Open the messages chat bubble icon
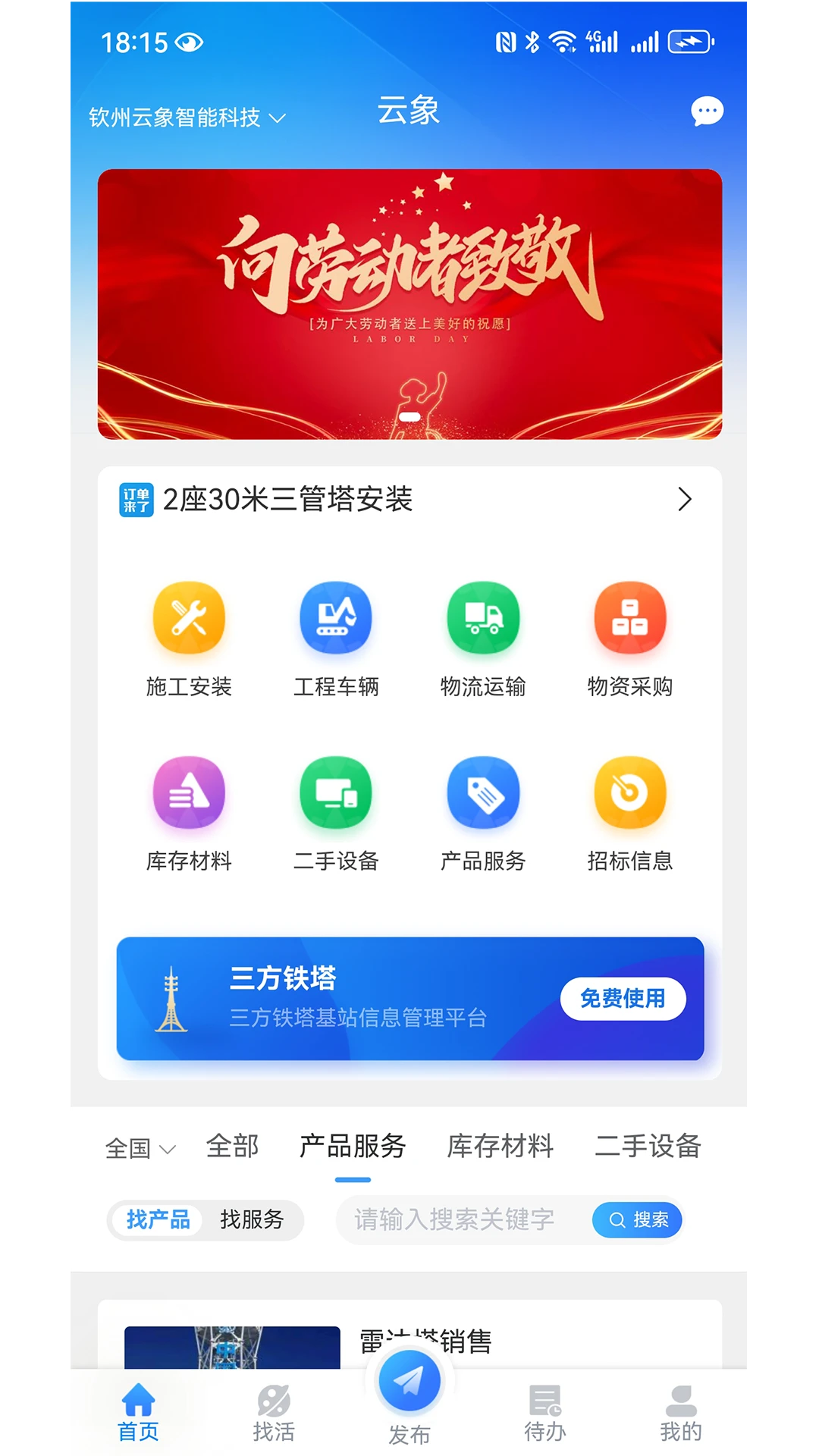 tap(707, 111)
